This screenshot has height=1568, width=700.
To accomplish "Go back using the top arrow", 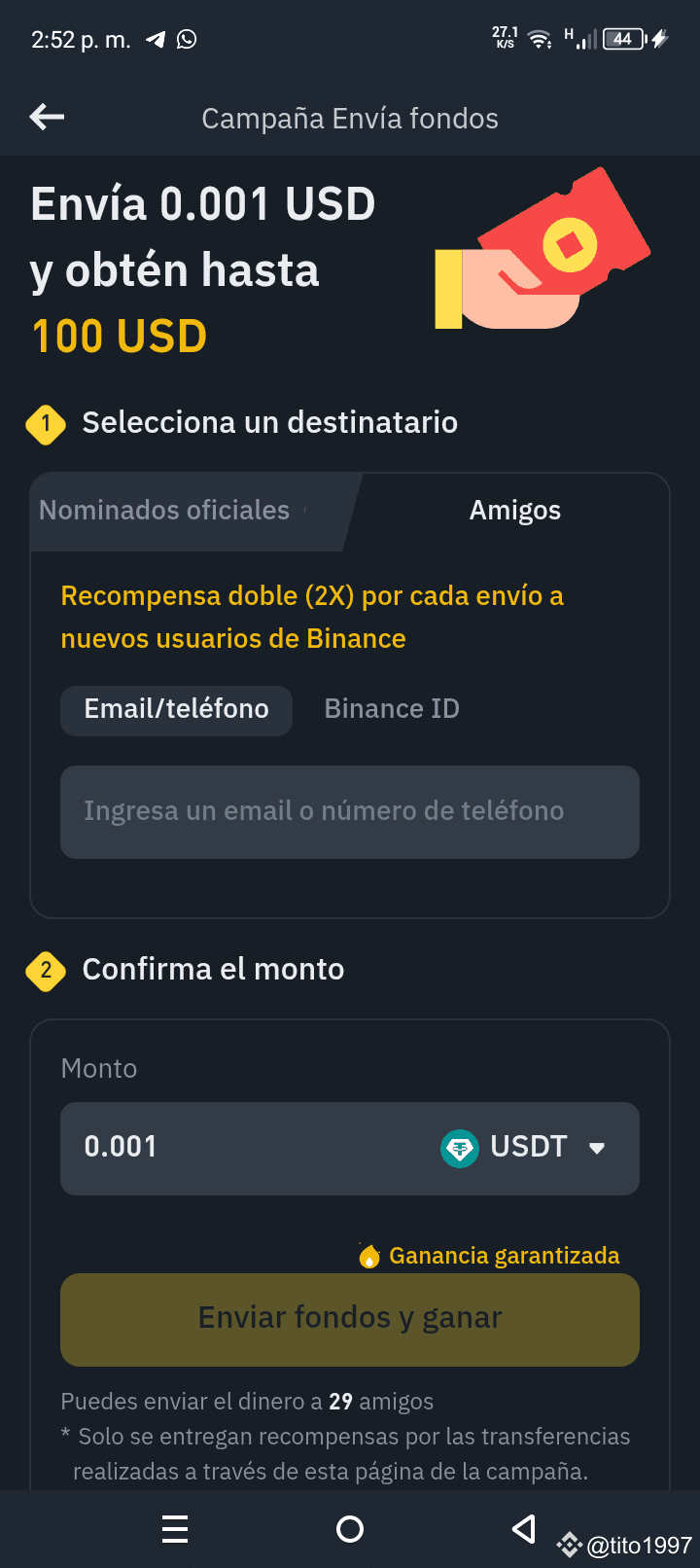I will point(47,118).
